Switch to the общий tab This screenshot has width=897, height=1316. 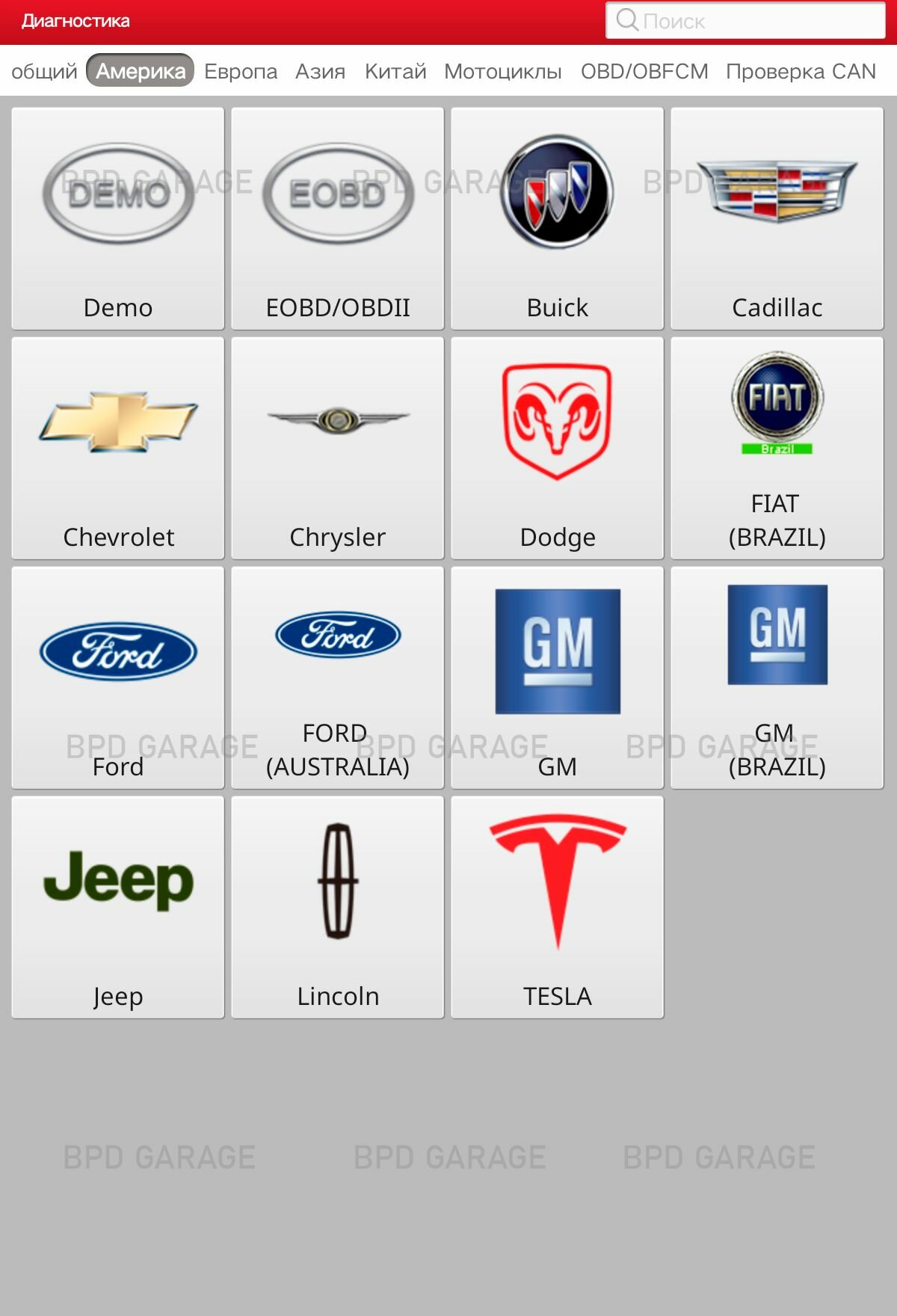point(44,72)
